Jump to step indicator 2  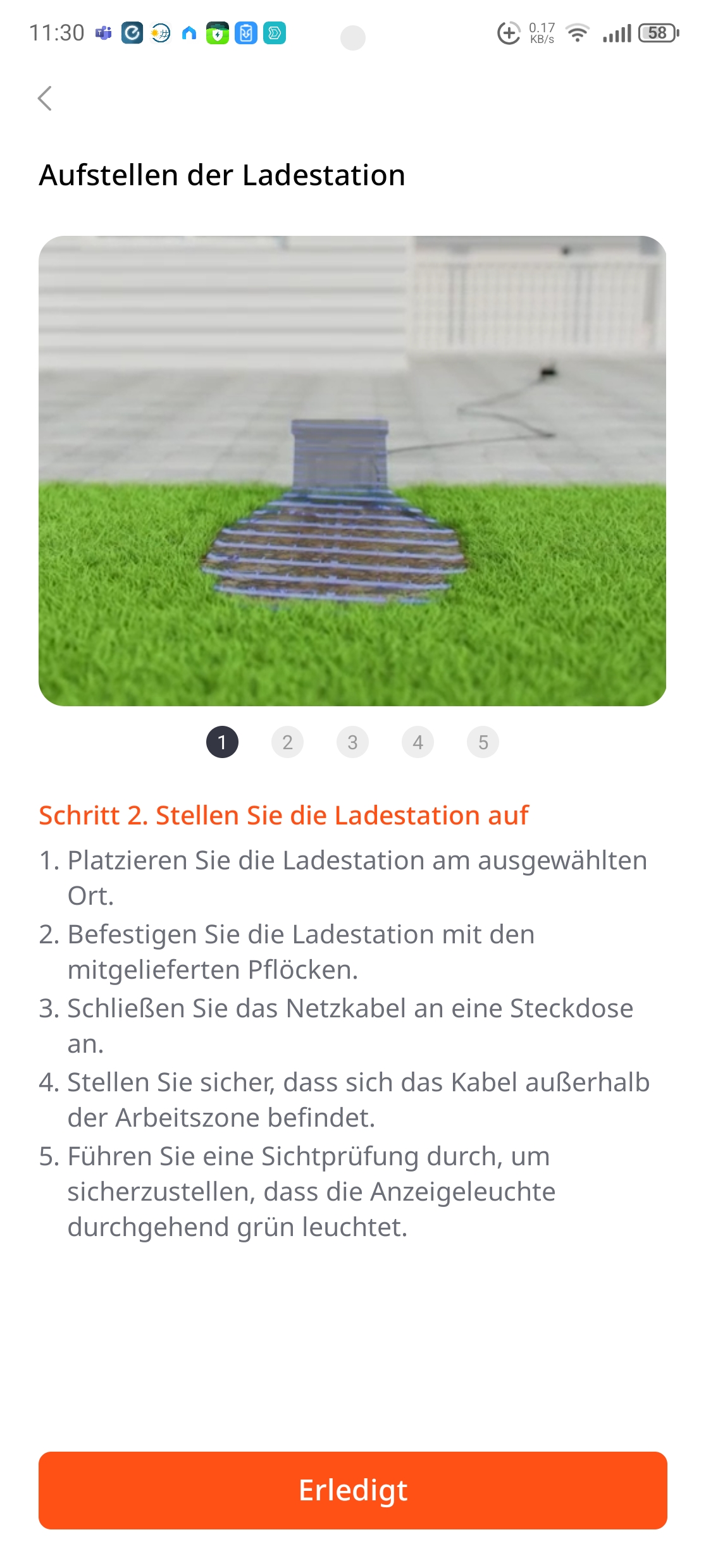[x=287, y=742]
